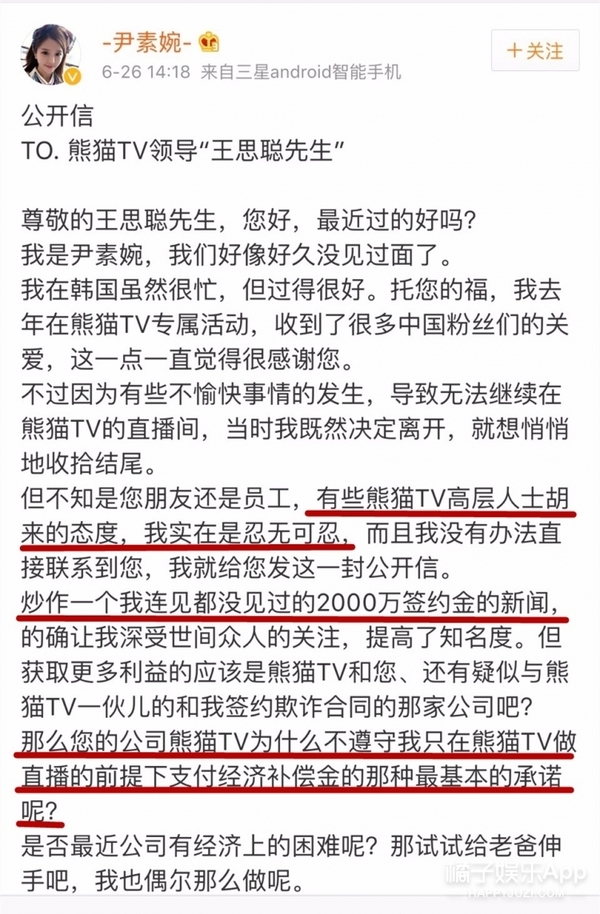Open 尹素婉's profile picture
The width and height of the screenshot is (600, 914).
tap(50, 50)
